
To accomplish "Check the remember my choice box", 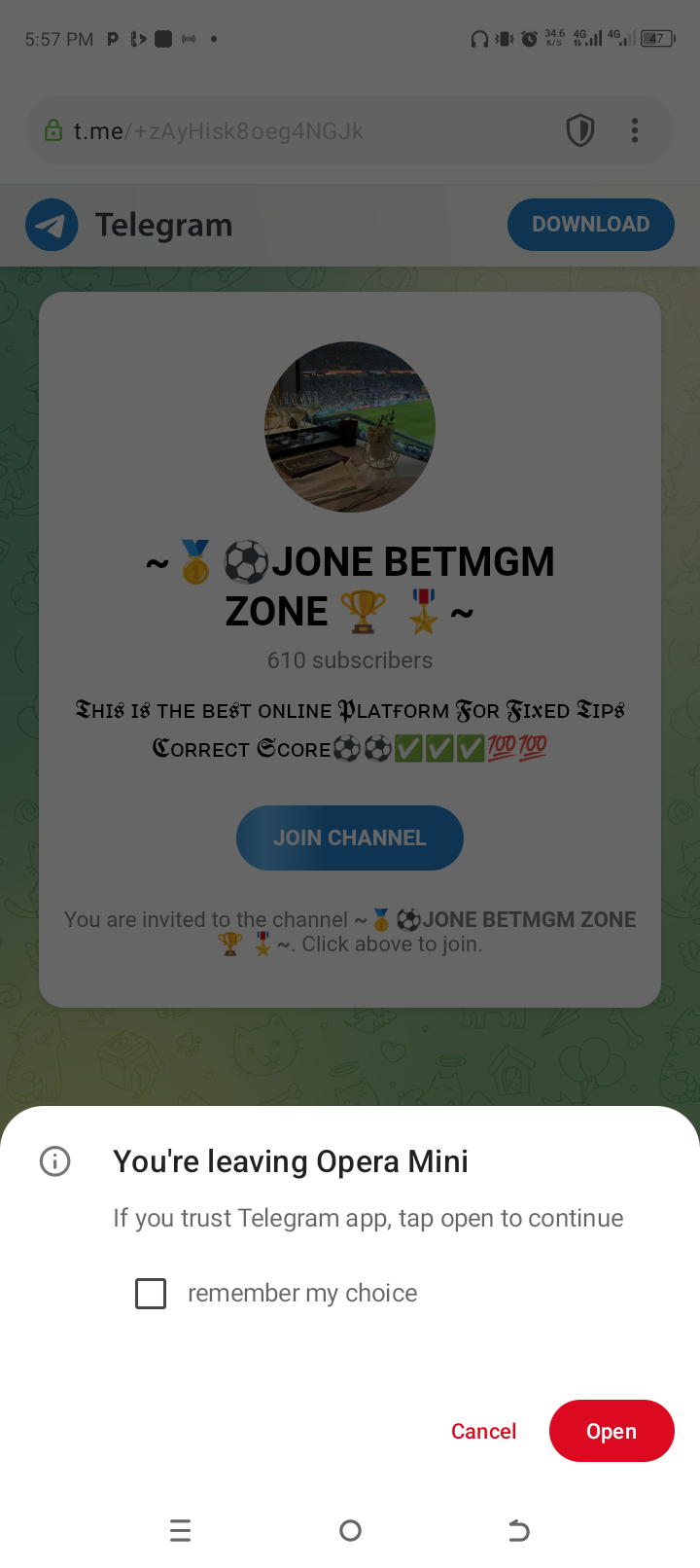I will pyautogui.click(x=151, y=1294).
